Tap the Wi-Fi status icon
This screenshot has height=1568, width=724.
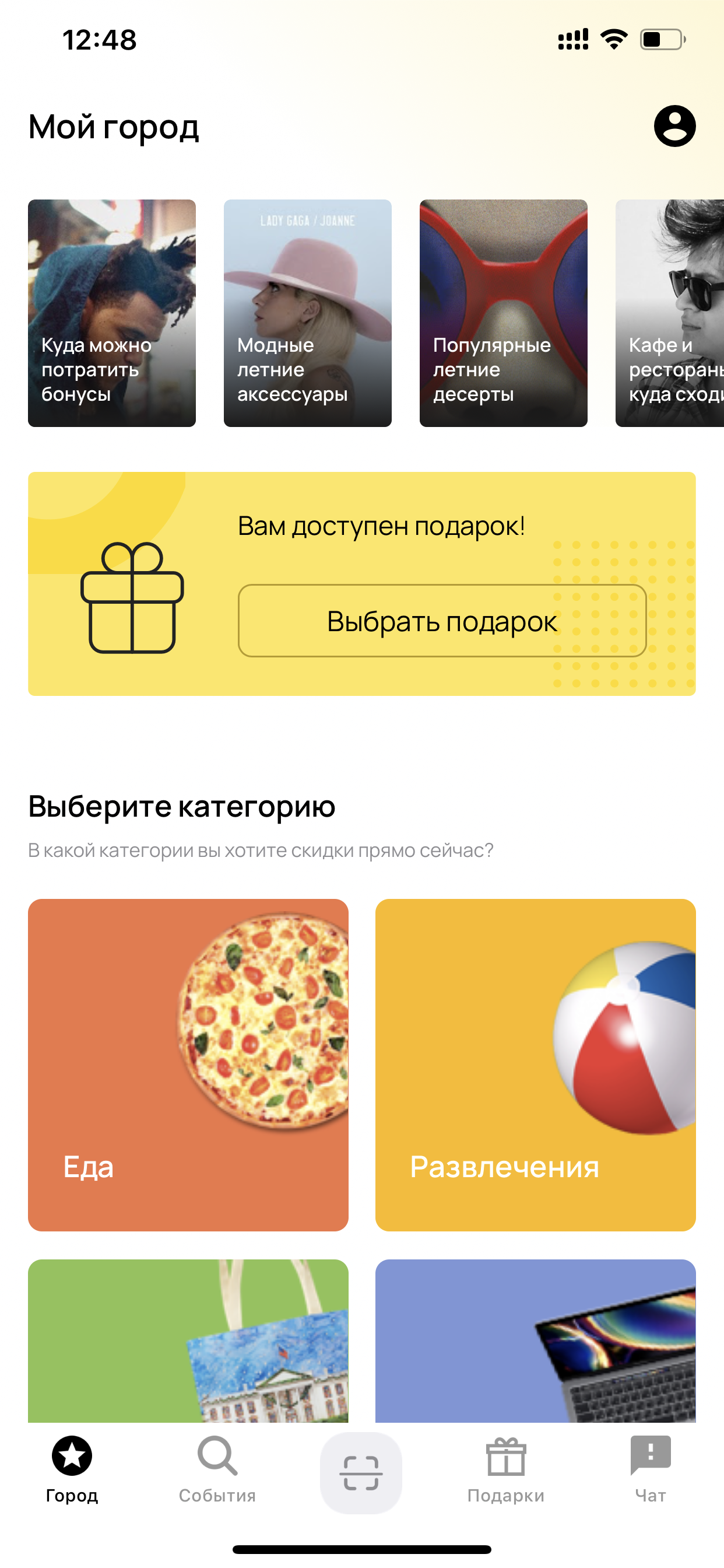pos(614,38)
